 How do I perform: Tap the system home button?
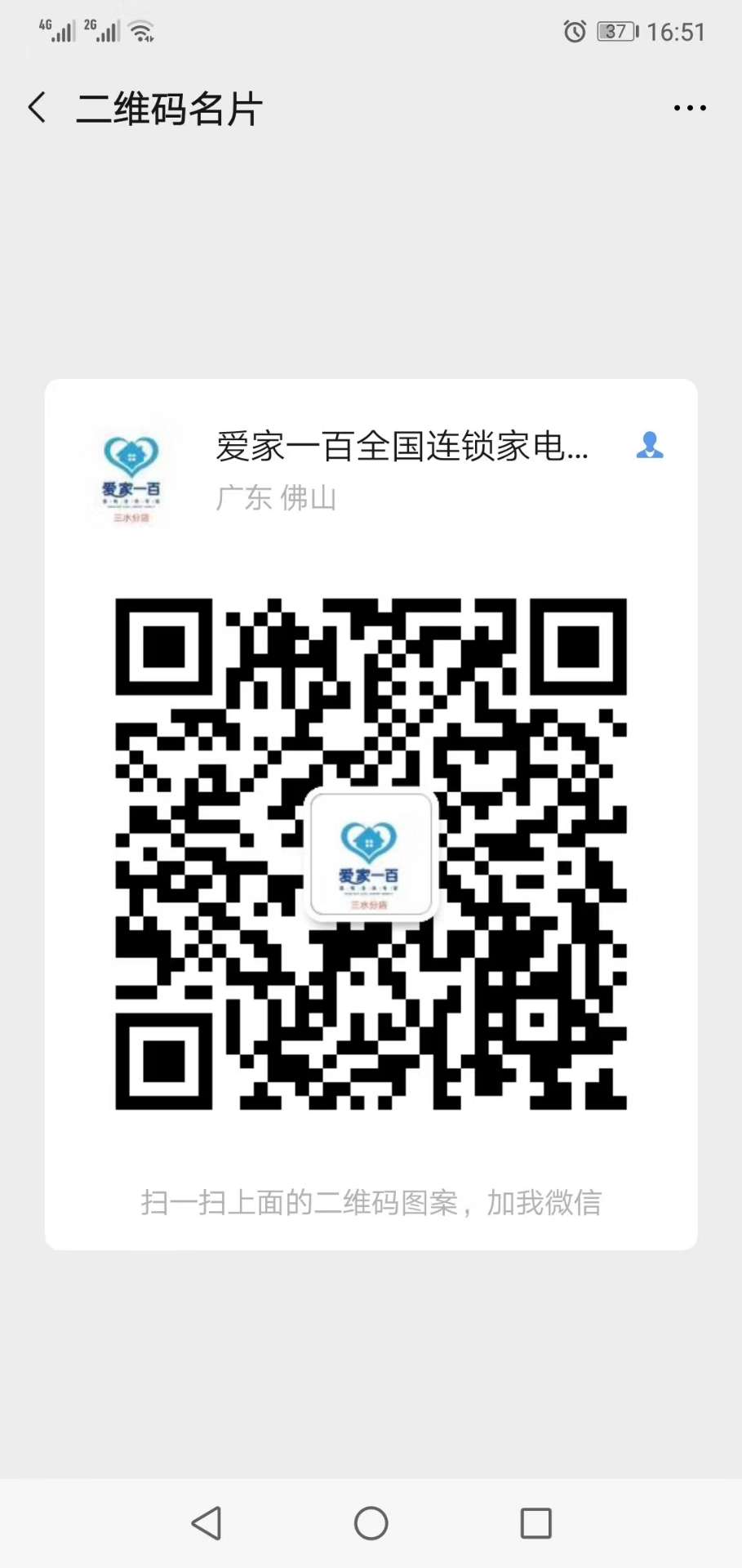click(371, 1523)
